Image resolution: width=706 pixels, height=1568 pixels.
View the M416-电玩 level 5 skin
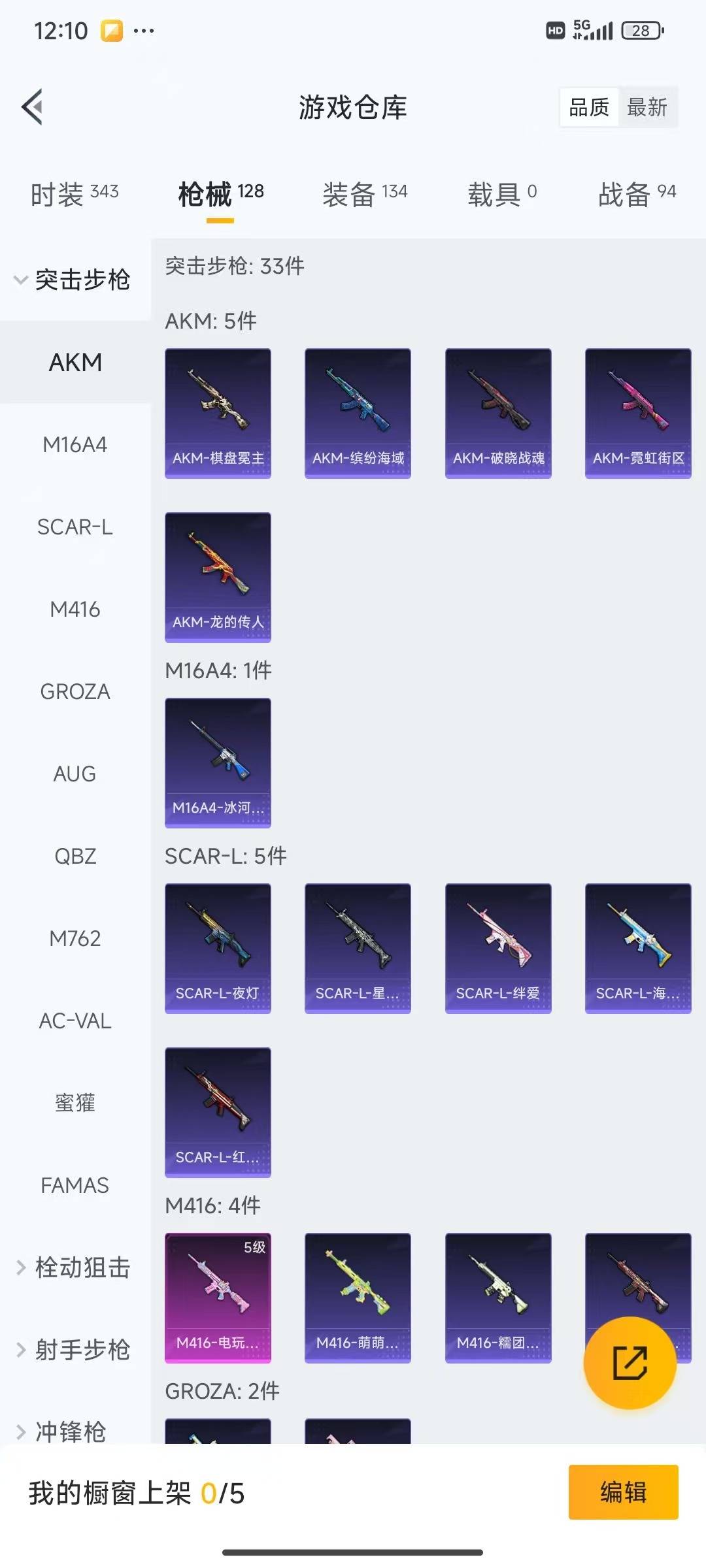point(218,1298)
